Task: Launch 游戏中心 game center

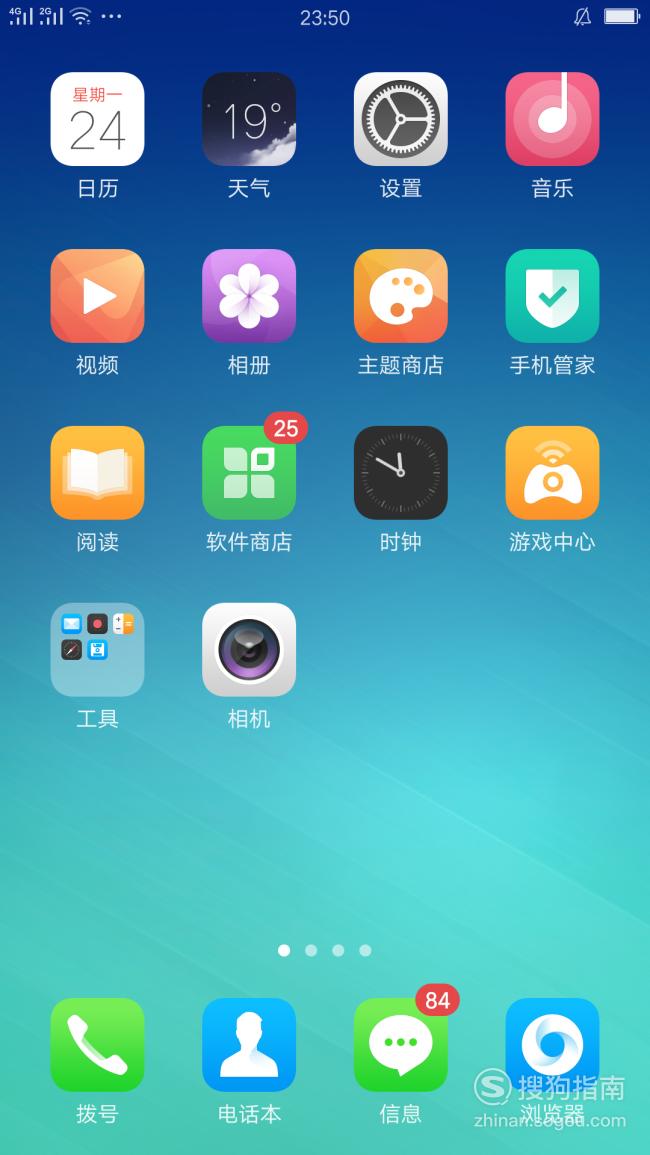Action: (552, 473)
